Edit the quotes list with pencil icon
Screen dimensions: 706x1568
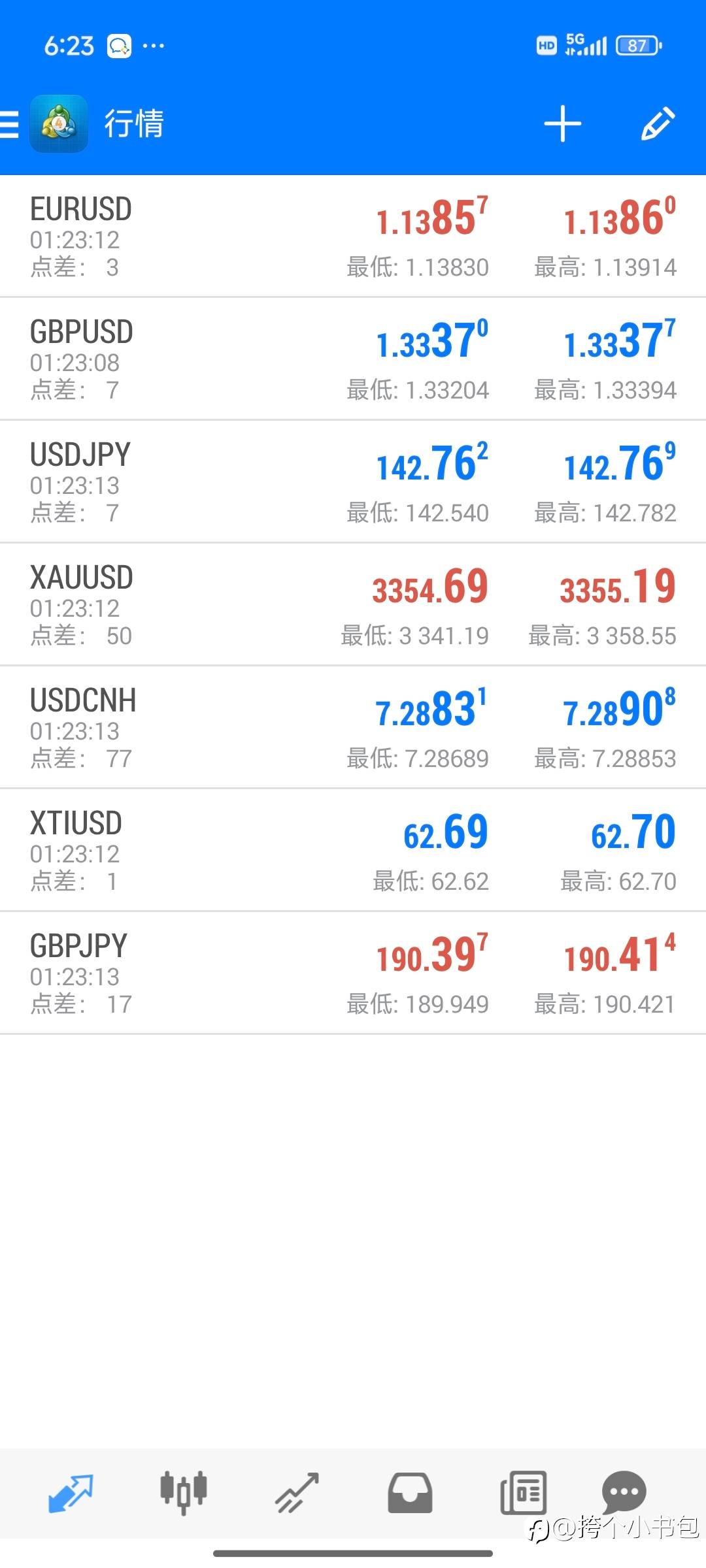[658, 123]
